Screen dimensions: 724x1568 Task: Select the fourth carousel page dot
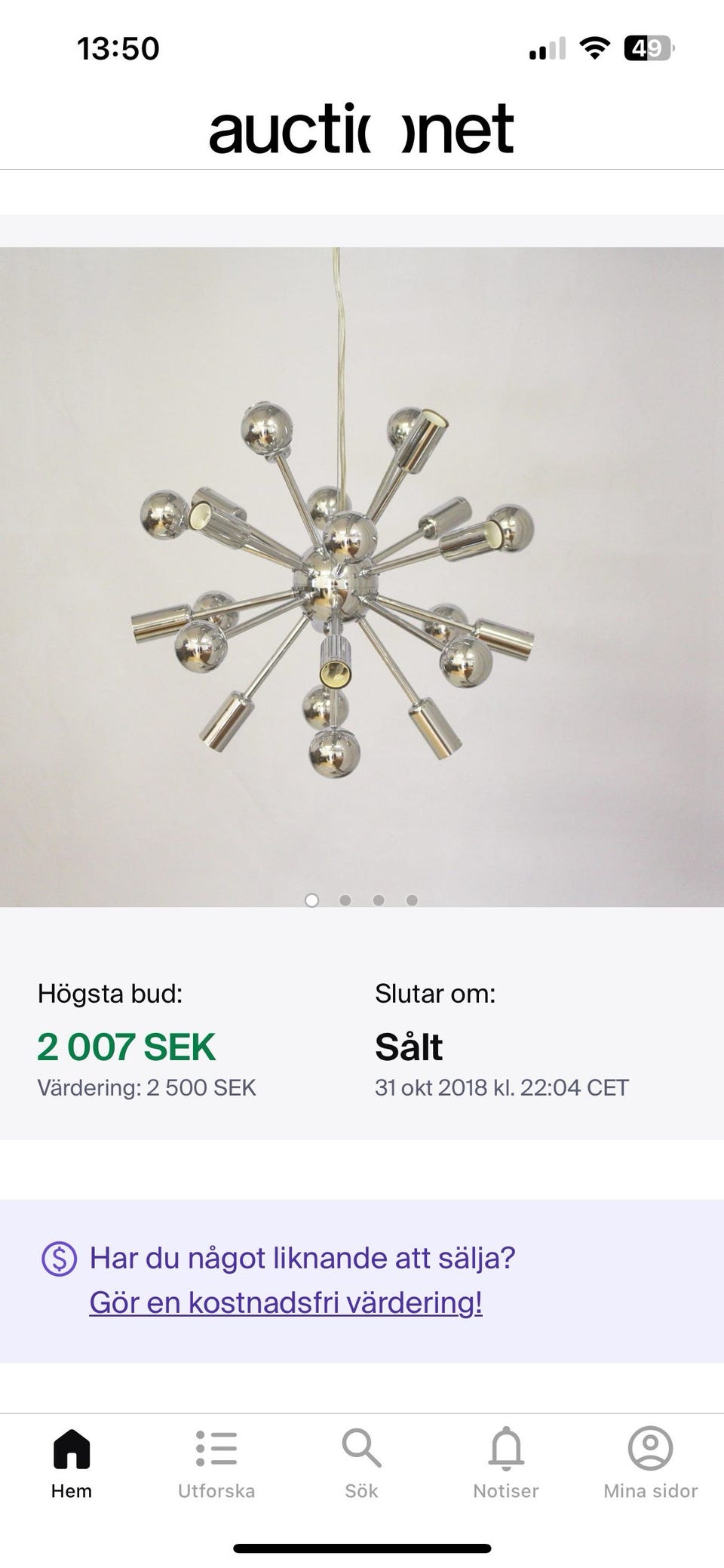tap(412, 900)
